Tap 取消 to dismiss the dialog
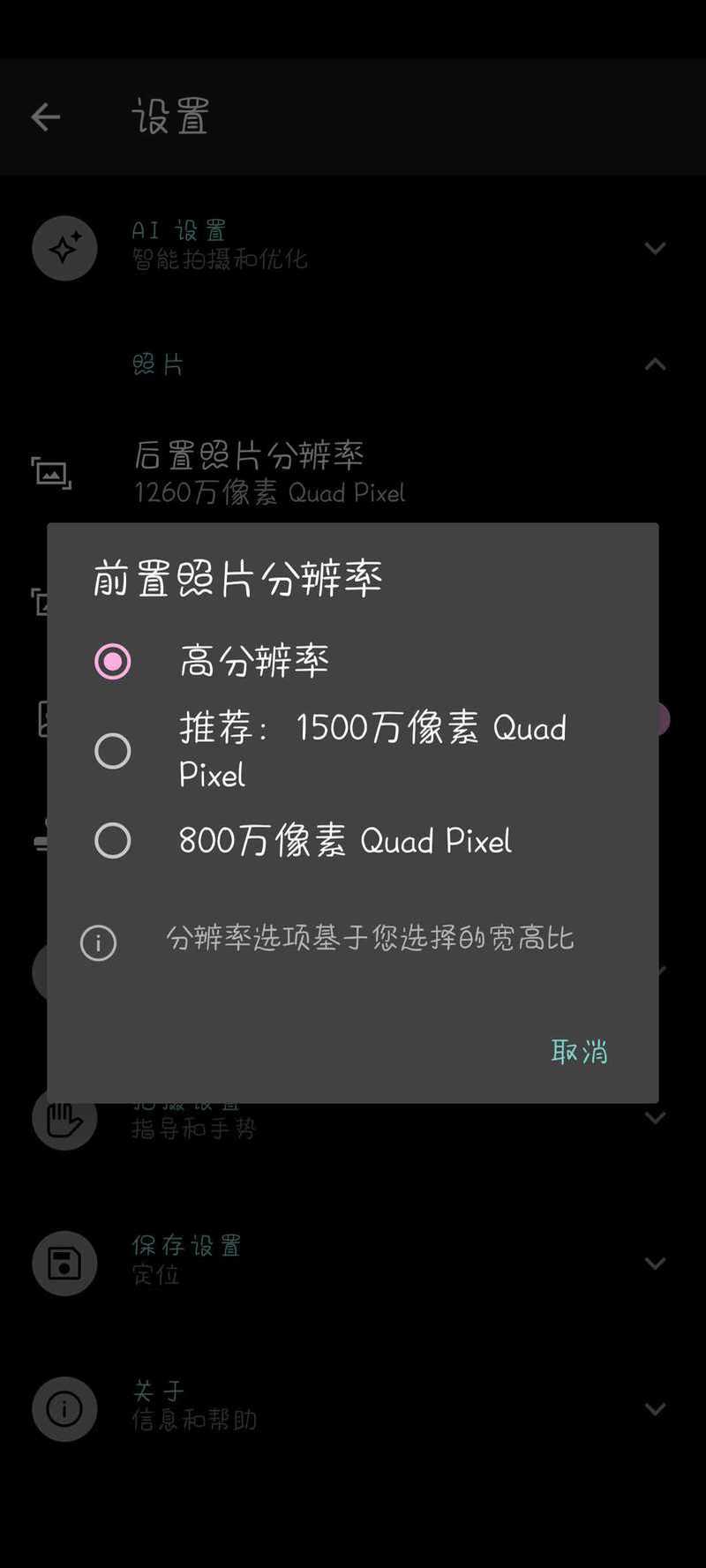706x1568 pixels. coord(579,1051)
